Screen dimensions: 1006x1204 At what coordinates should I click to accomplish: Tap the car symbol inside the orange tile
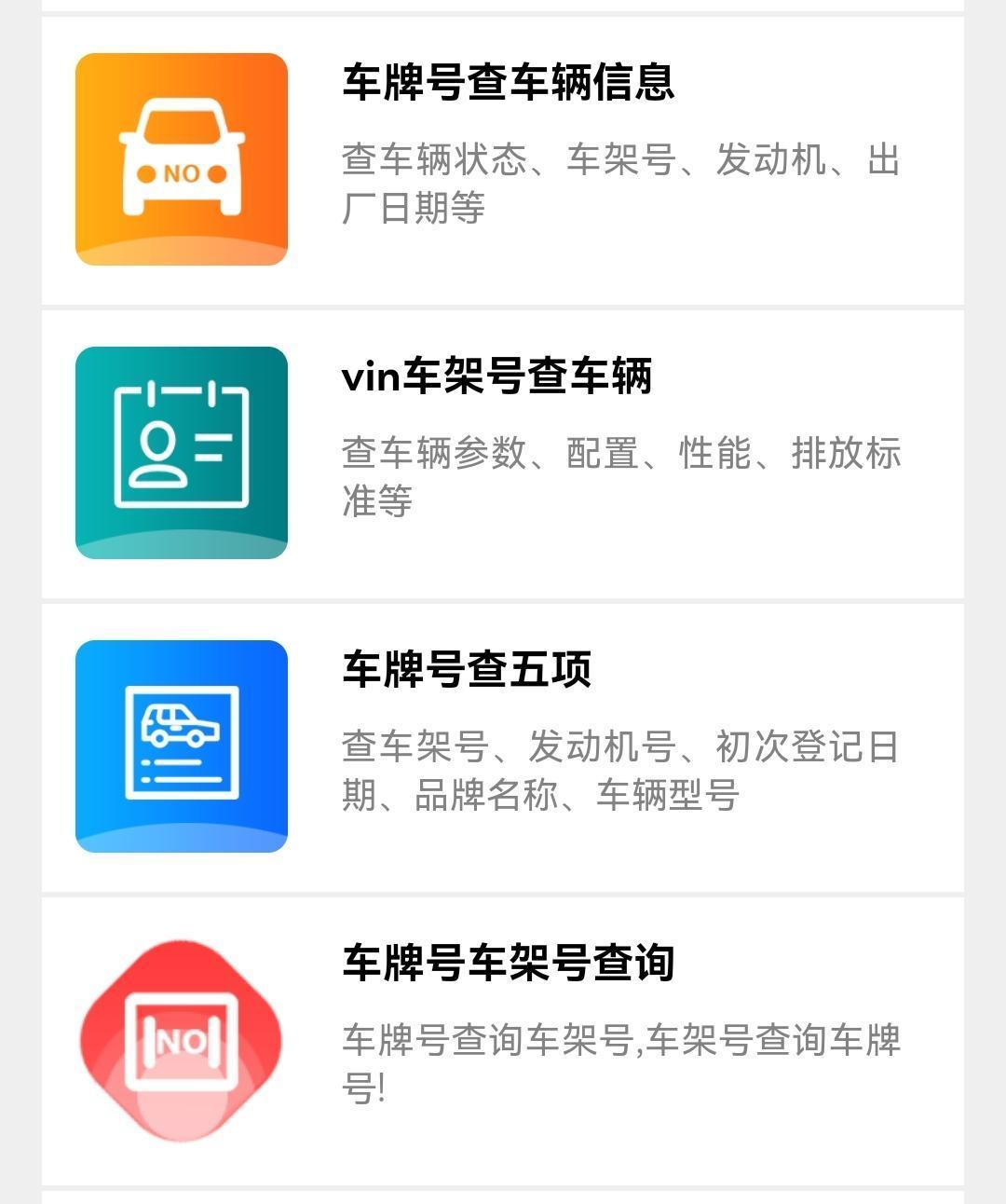[x=183, y=157]
